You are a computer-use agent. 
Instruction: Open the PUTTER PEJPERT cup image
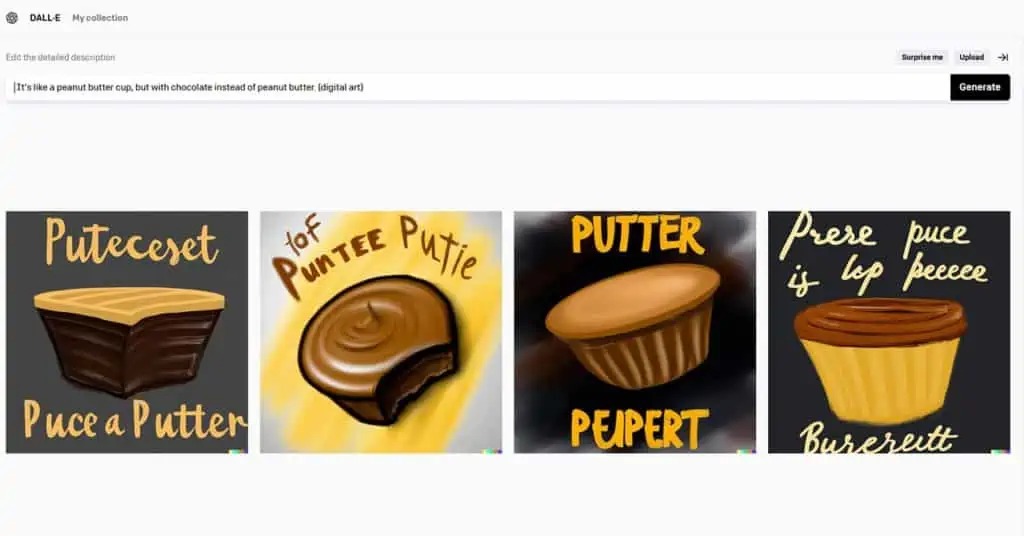pyautogui.click(x=635, y=332)
